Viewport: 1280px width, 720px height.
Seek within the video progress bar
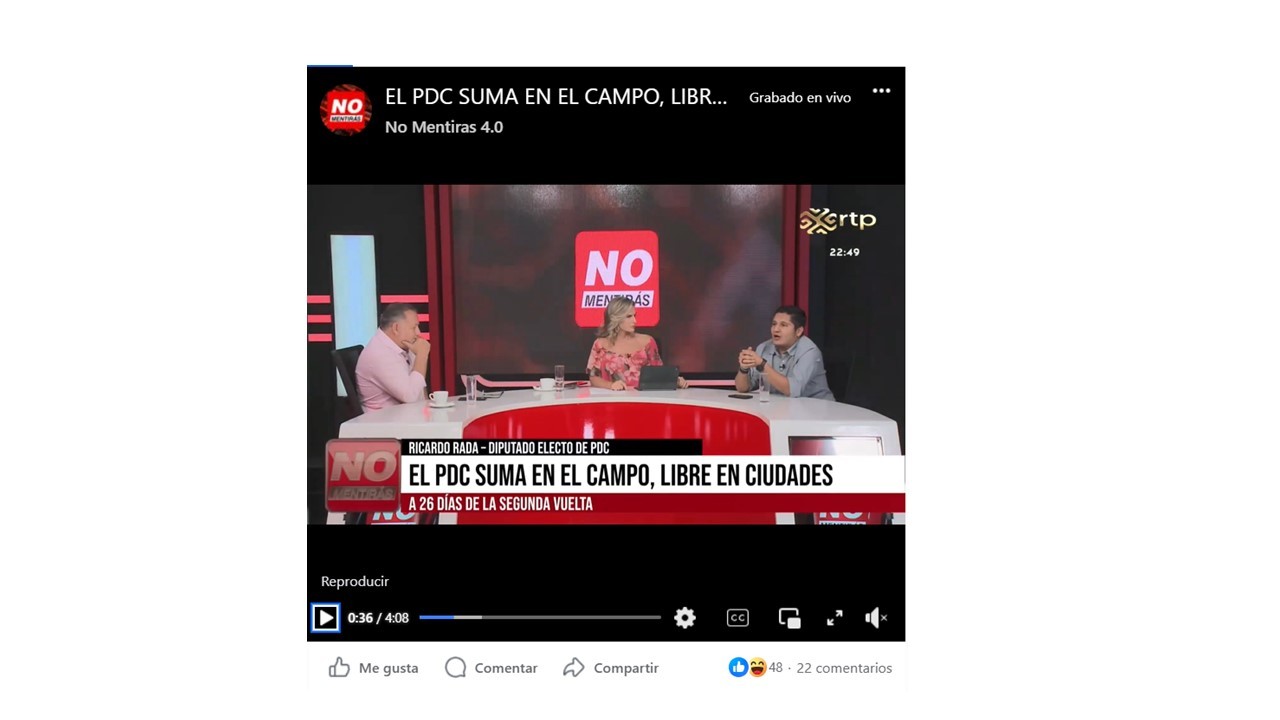click(540, 618)
